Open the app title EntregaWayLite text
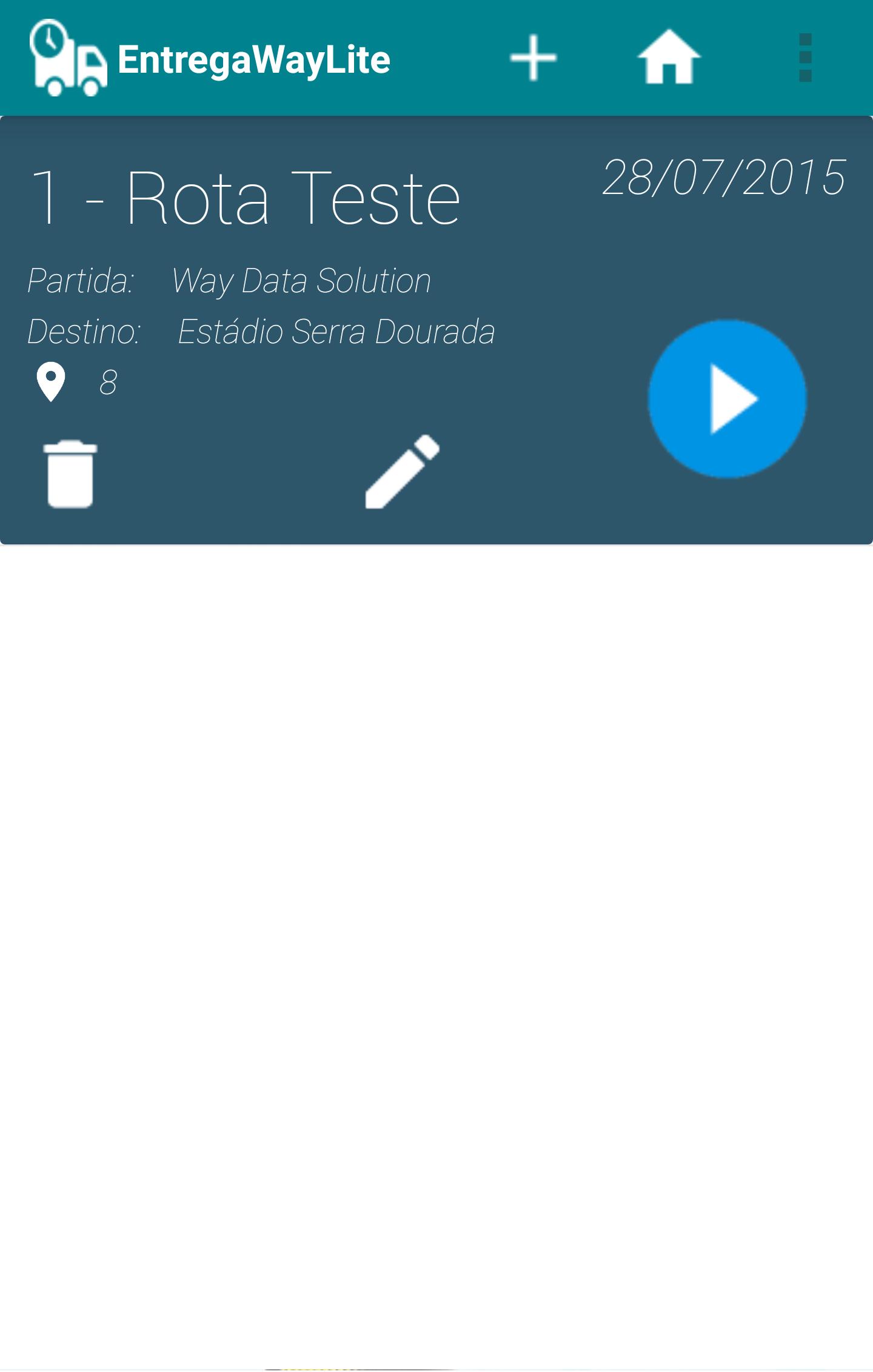The image size is (873, 1372). [x=253, y=58]
